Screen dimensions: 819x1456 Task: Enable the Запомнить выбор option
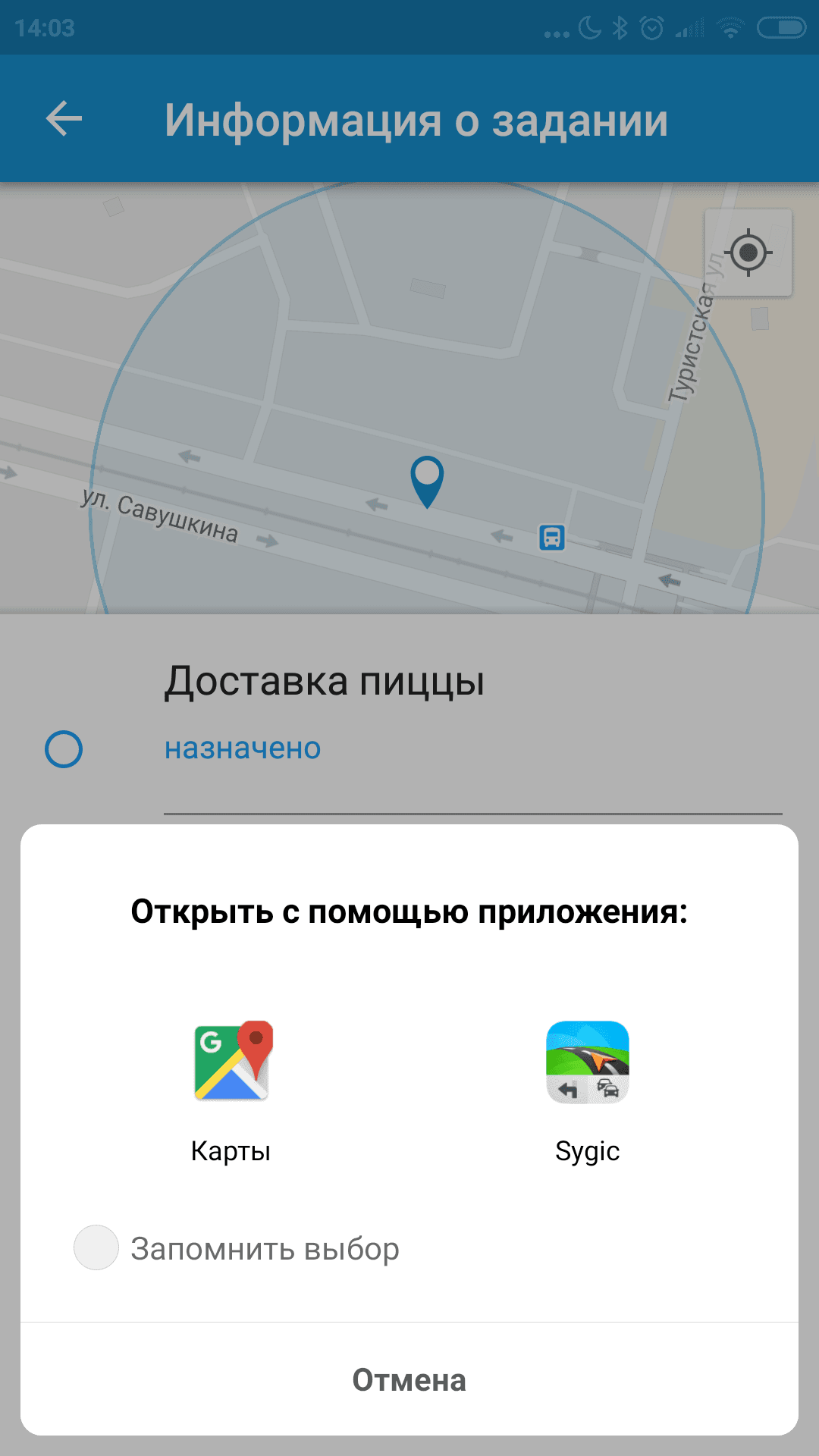coord(96,1247)
